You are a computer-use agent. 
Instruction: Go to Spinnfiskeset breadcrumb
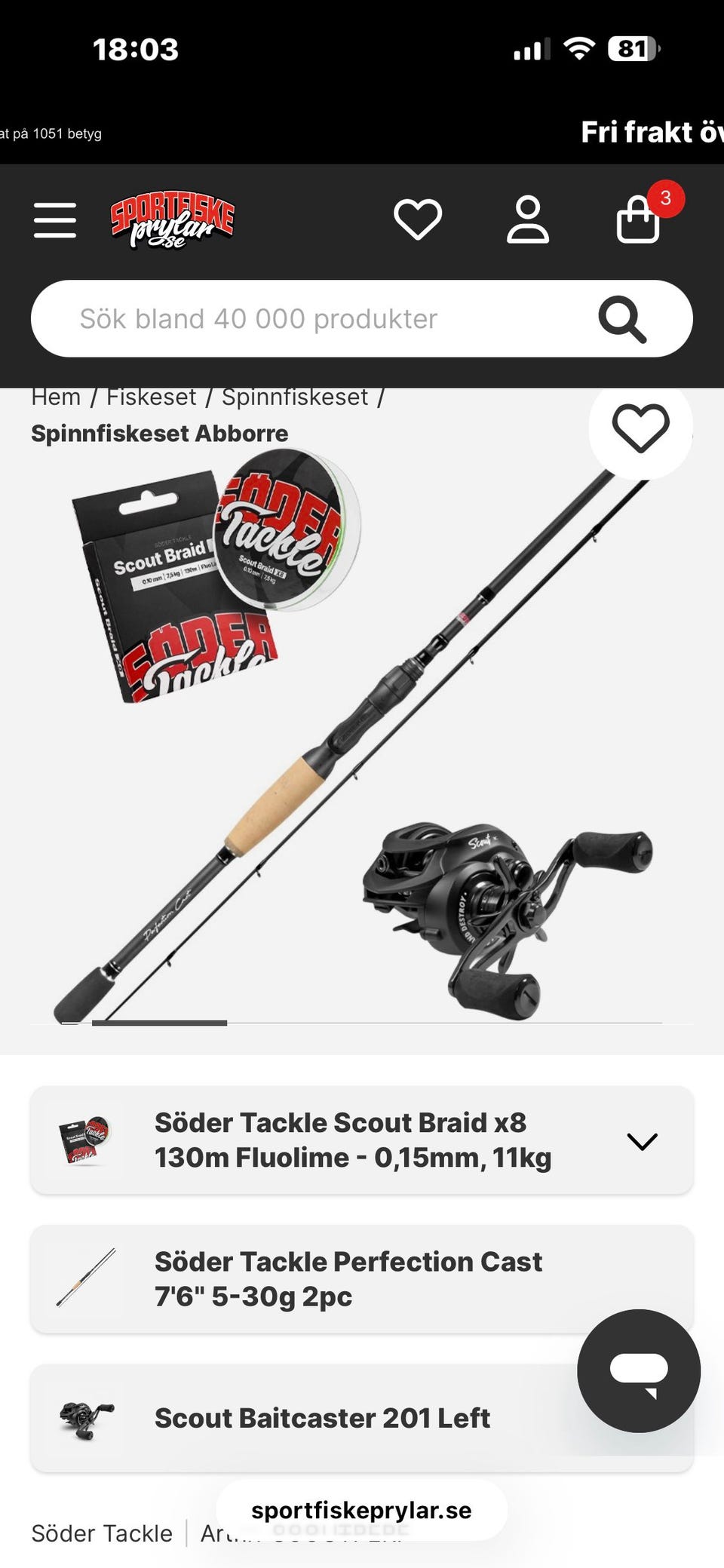coord(295,397)
